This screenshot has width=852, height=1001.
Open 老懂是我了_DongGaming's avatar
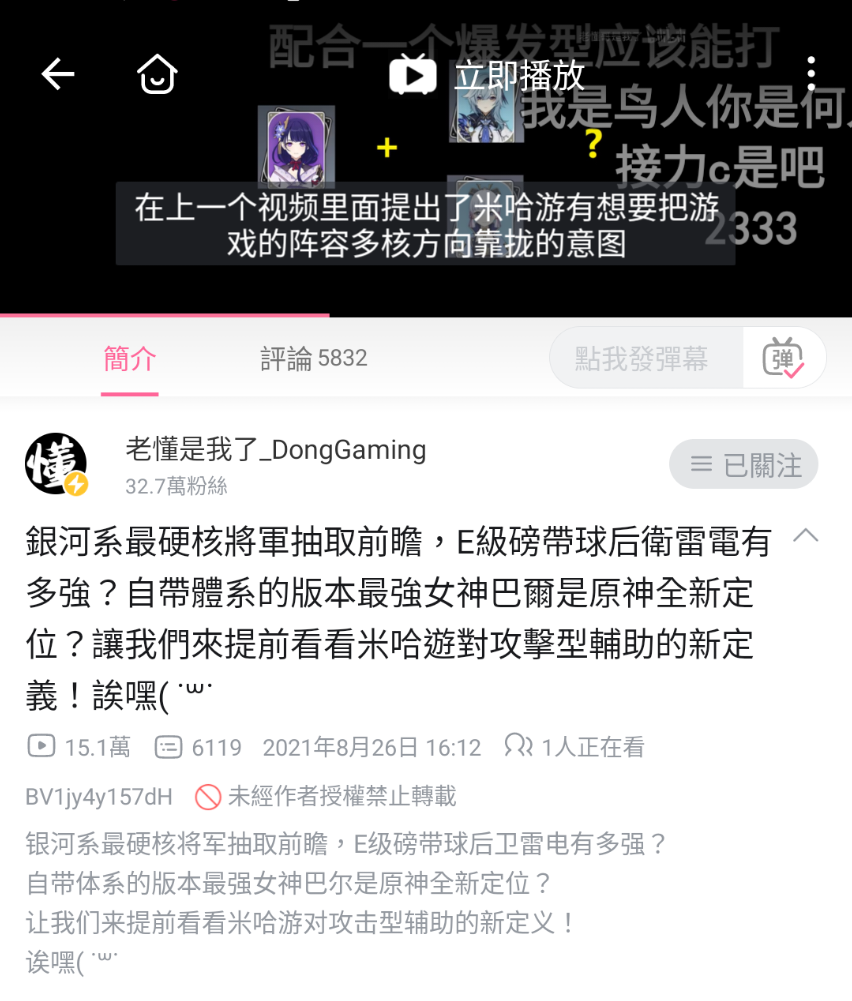[x=56, y=464]
